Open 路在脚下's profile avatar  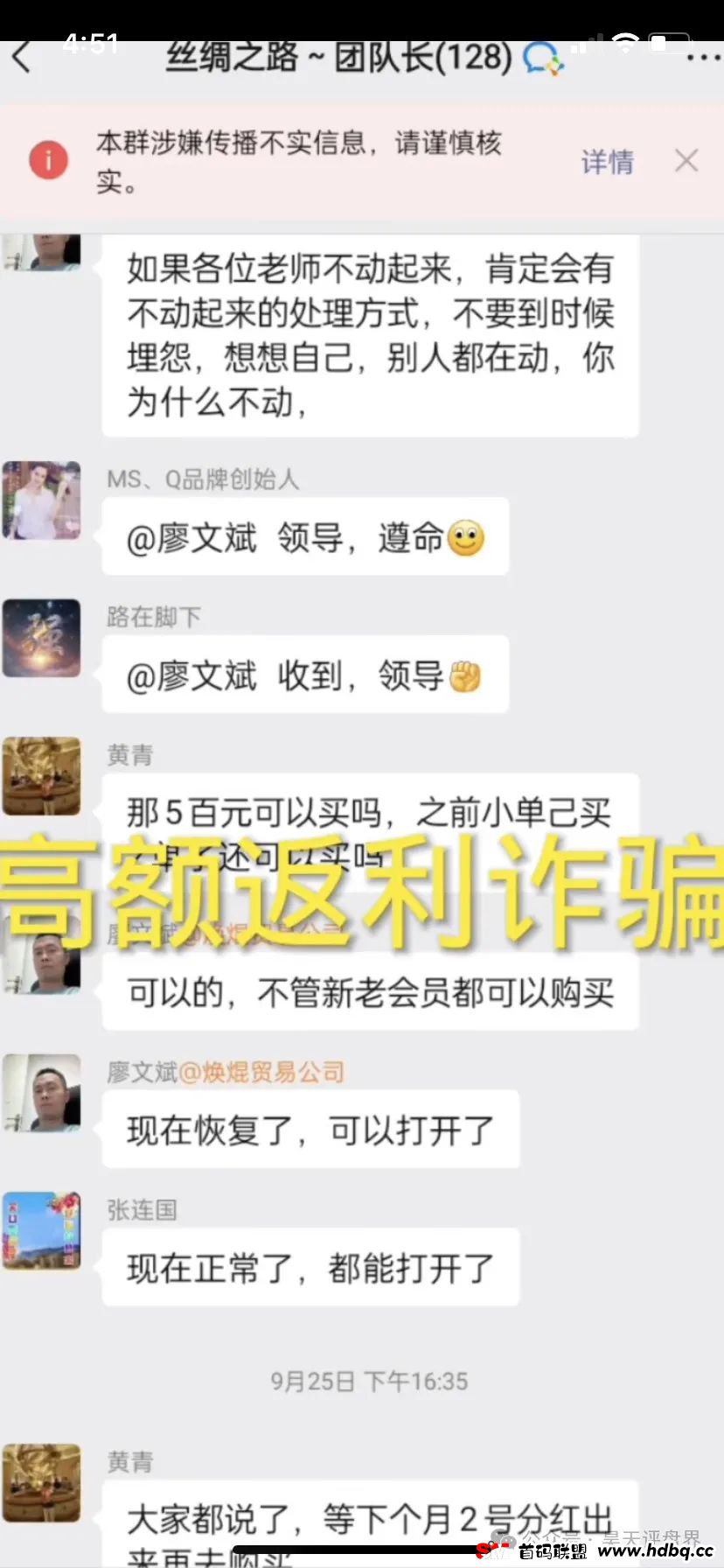(42, 638)
